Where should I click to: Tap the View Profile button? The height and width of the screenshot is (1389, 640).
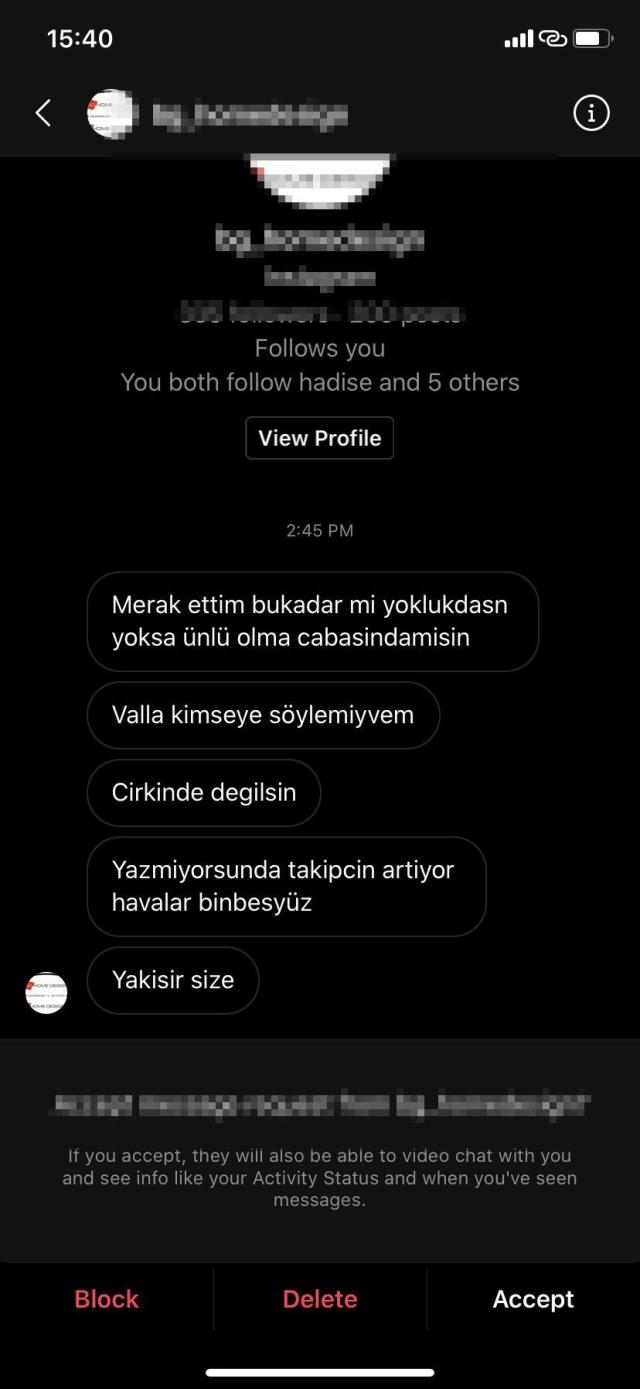(320, 438)
